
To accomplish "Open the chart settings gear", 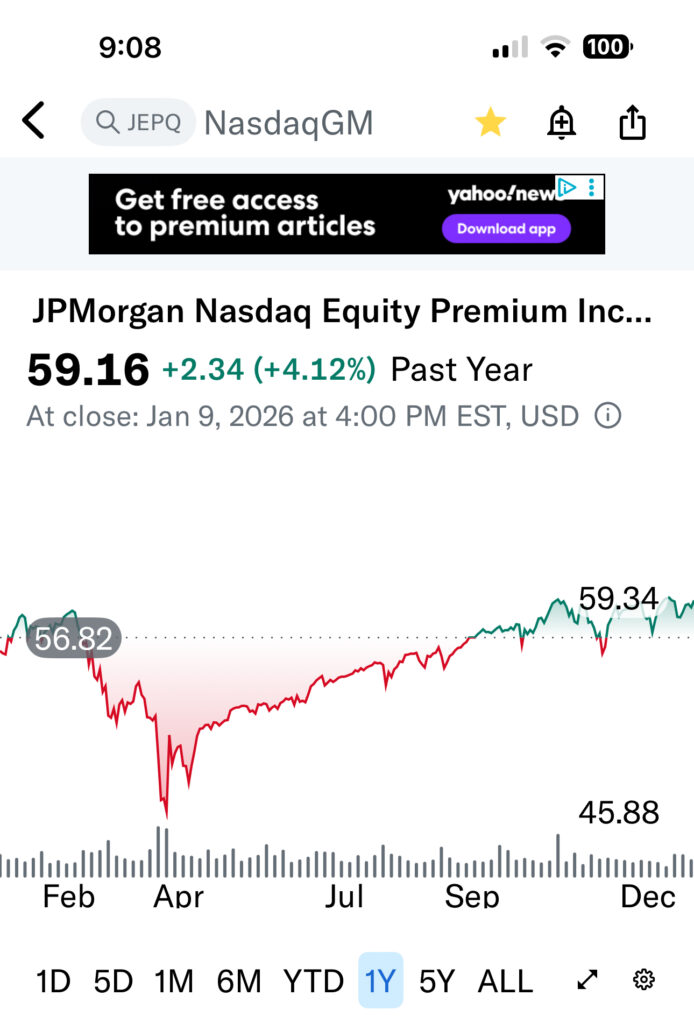I will pos(644,980).
